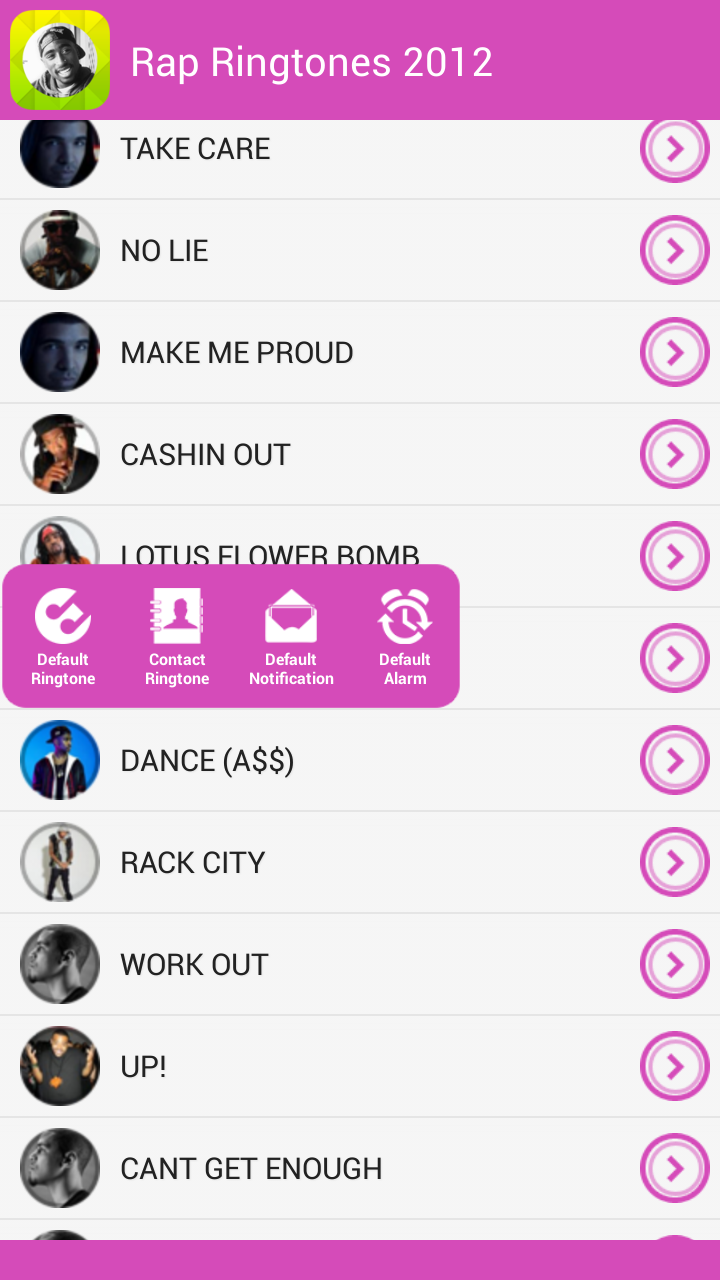Screen dimensions: 720x1280
Task: Open CASHIN OUT ringtone row
Action: coord(205,455)
